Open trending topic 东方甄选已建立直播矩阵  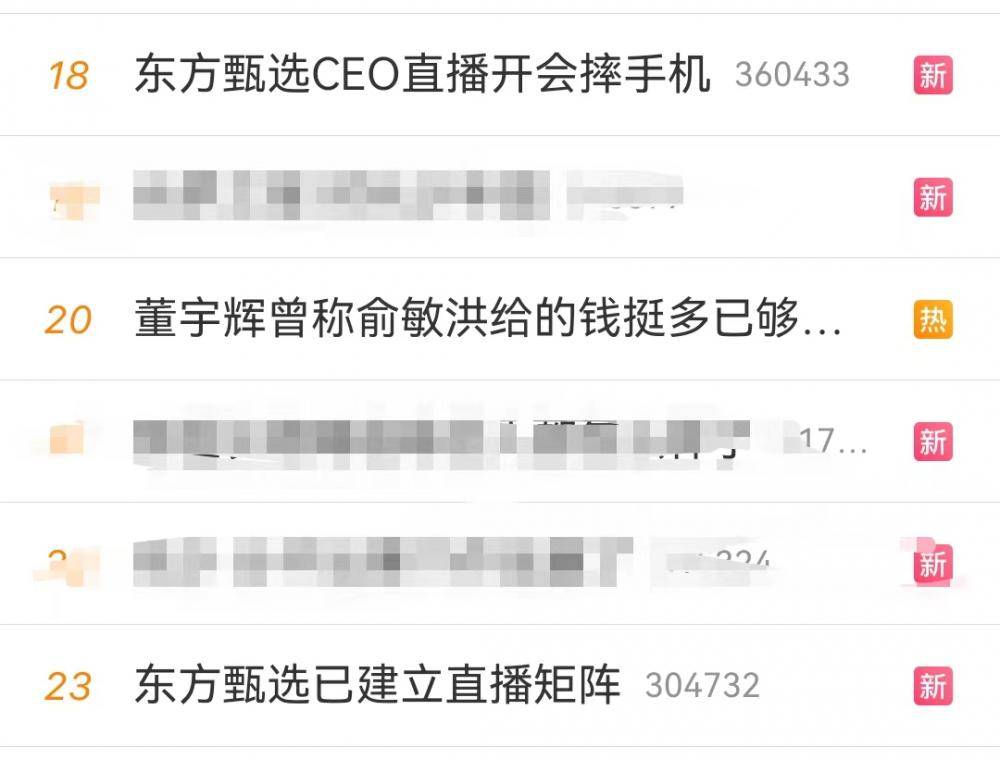click(378, 686)
